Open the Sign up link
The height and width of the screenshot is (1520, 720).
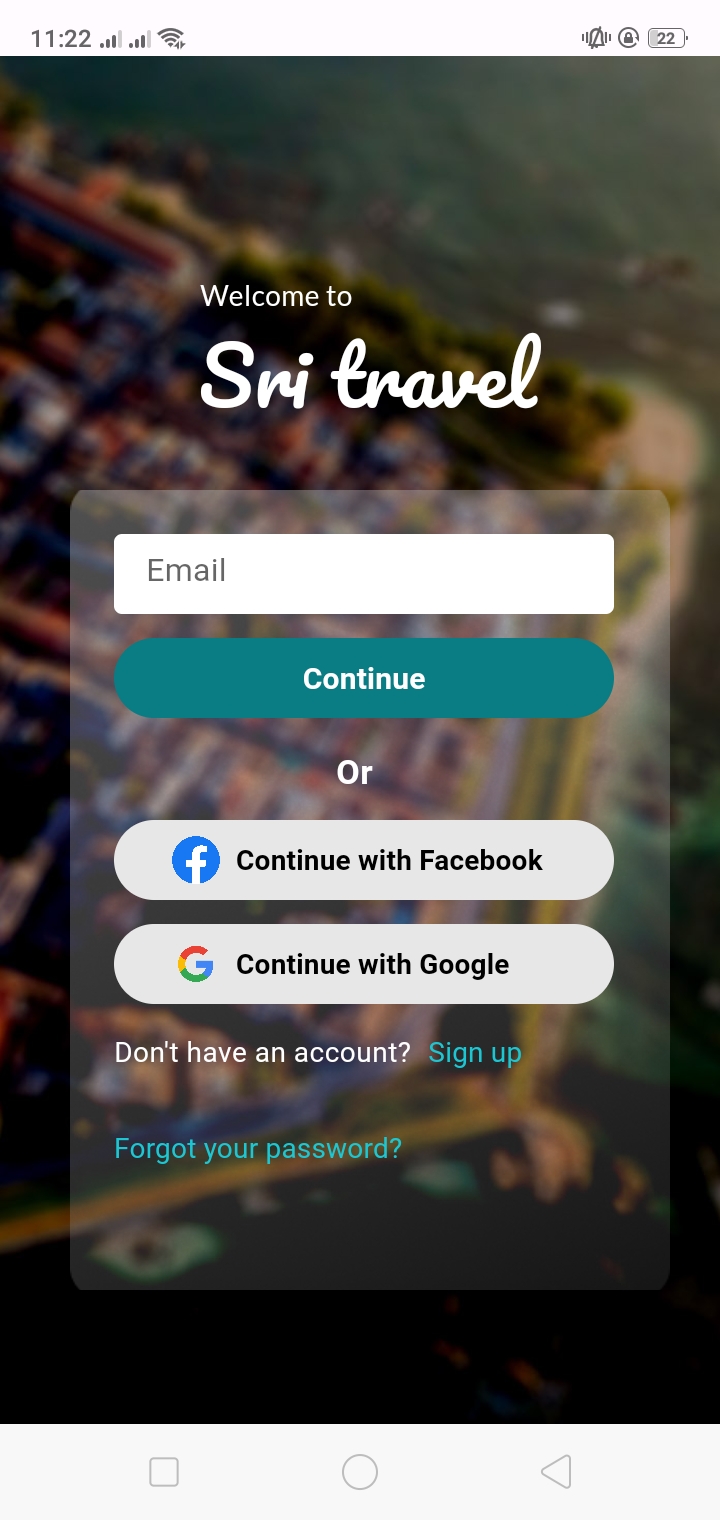[x=475, y=1053]
